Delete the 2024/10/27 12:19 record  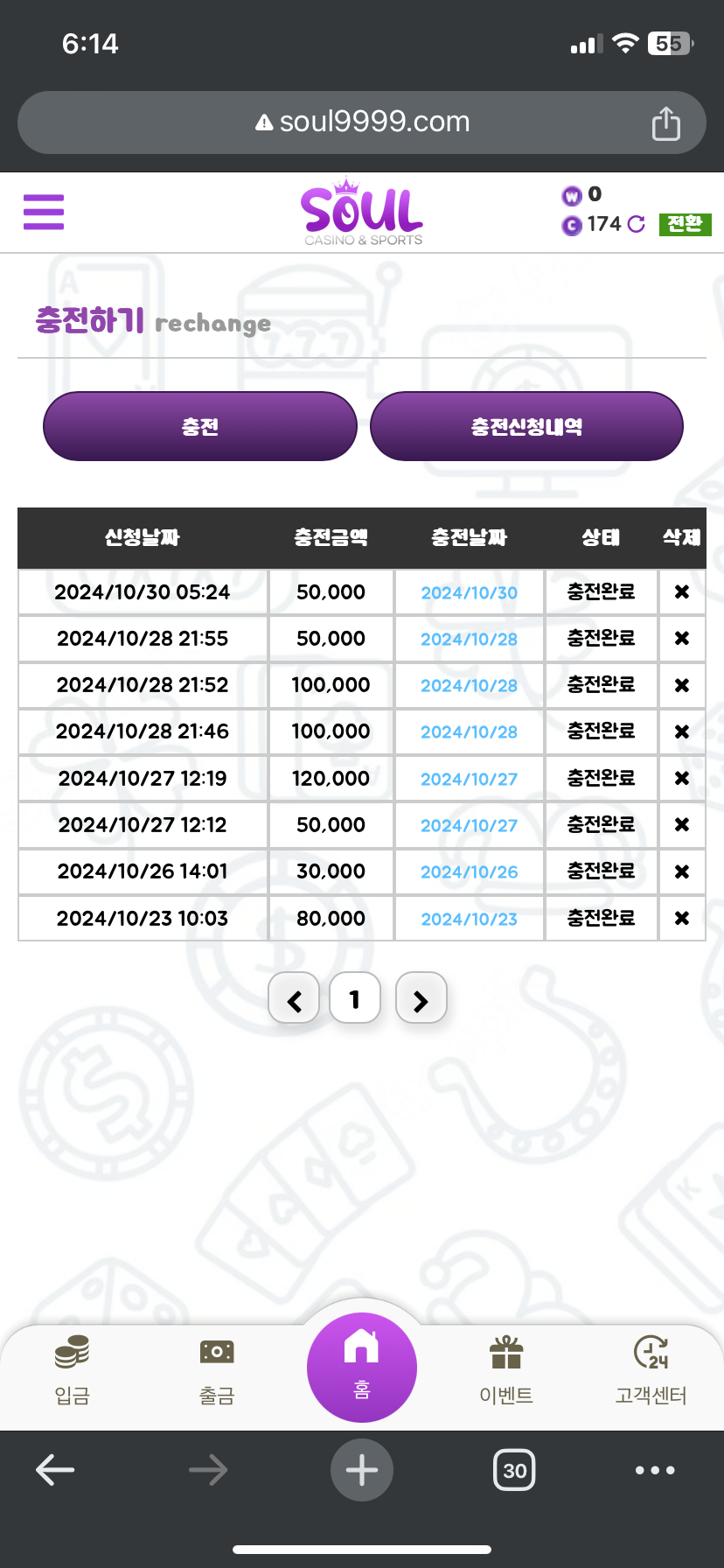pos(682,778)
